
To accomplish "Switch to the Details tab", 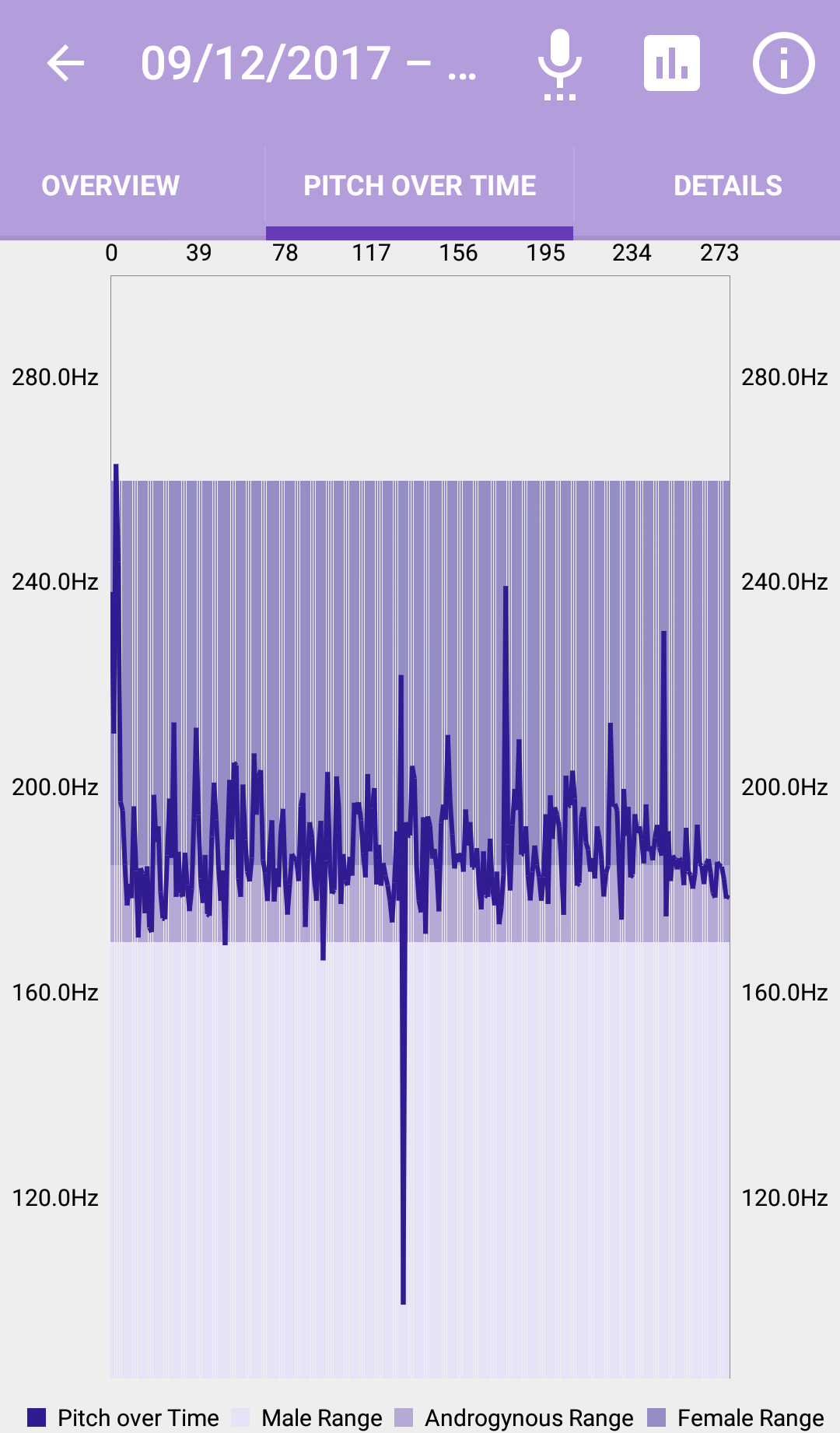I will click(x=727, y=186).
